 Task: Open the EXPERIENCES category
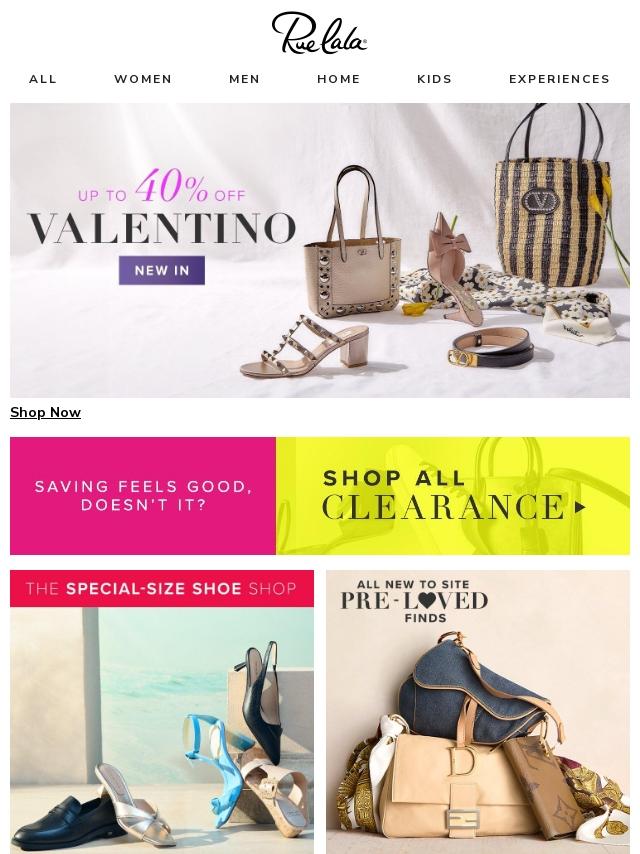click(559, 79)
